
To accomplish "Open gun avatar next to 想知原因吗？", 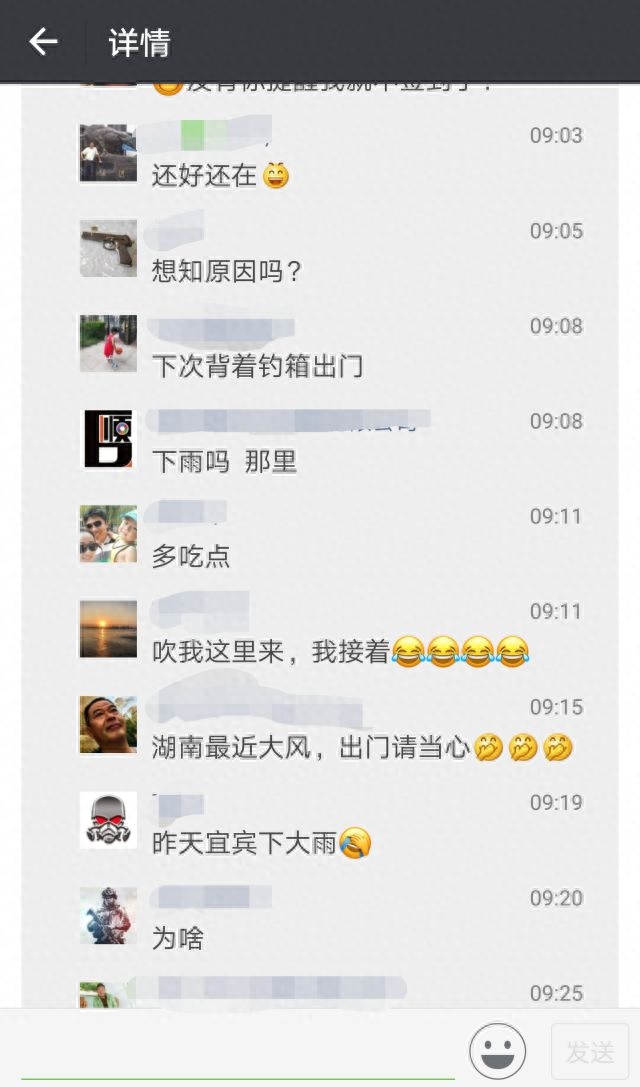I will [x=108, y=248].
